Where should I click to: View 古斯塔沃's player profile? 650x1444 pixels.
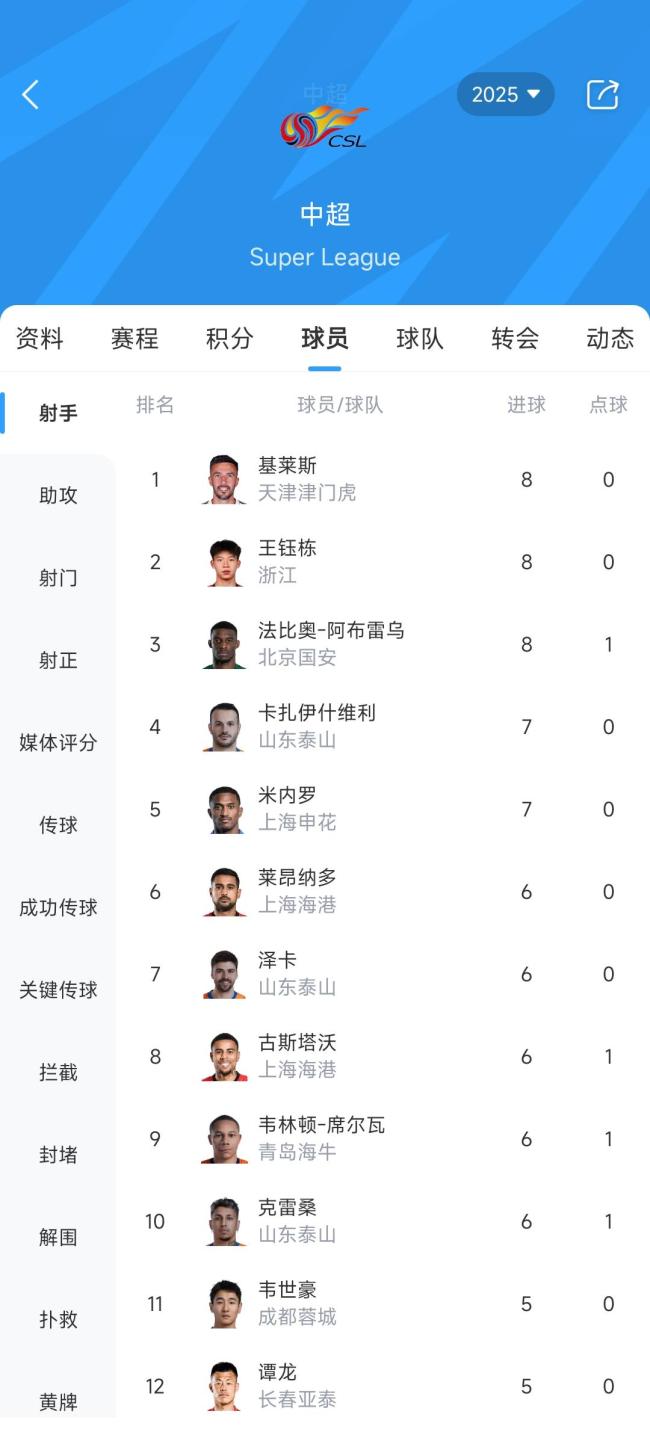pyautogui.click(x=297, y=1056)
